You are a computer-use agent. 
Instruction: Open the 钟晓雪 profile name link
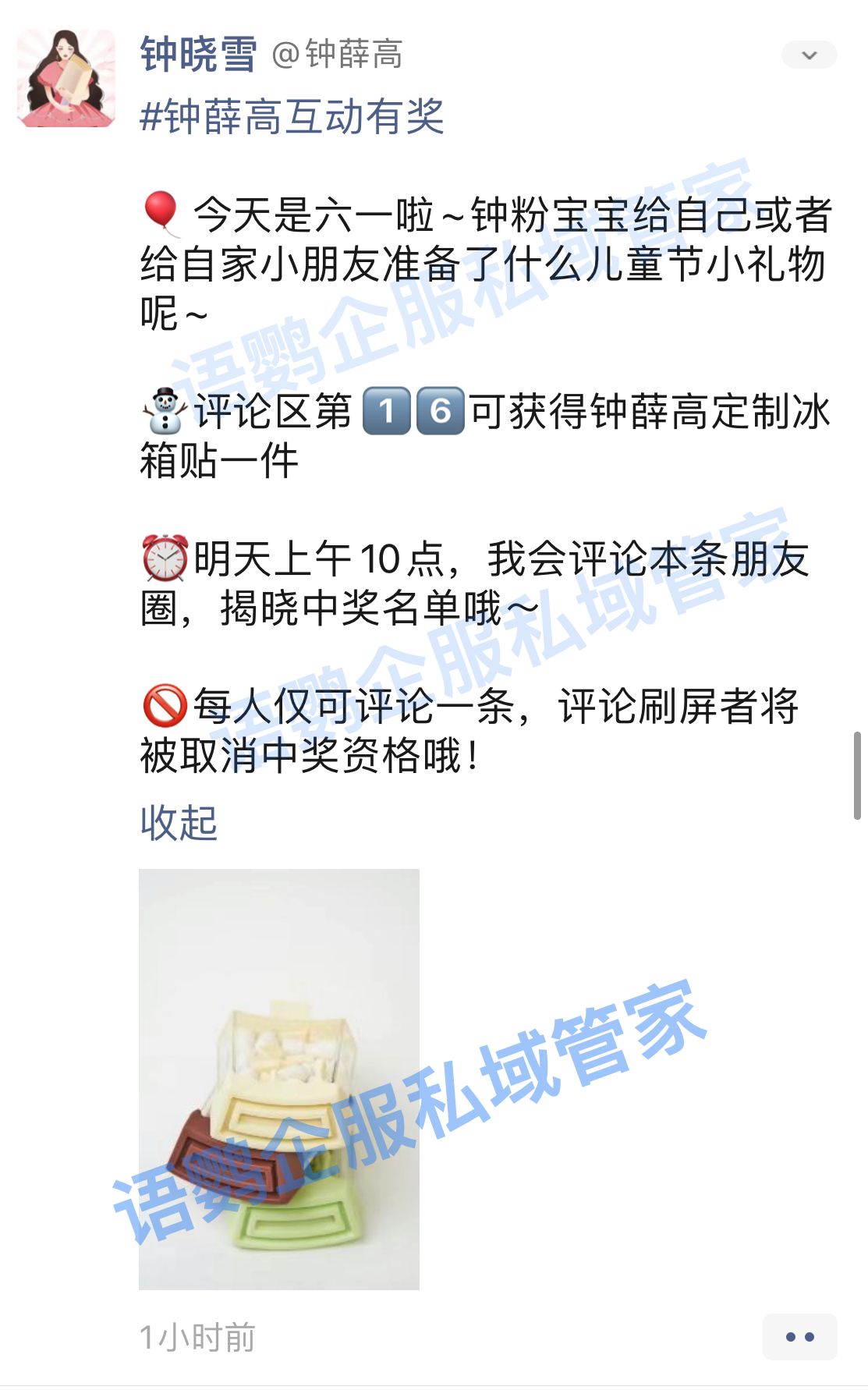click(x=198, y=55)
